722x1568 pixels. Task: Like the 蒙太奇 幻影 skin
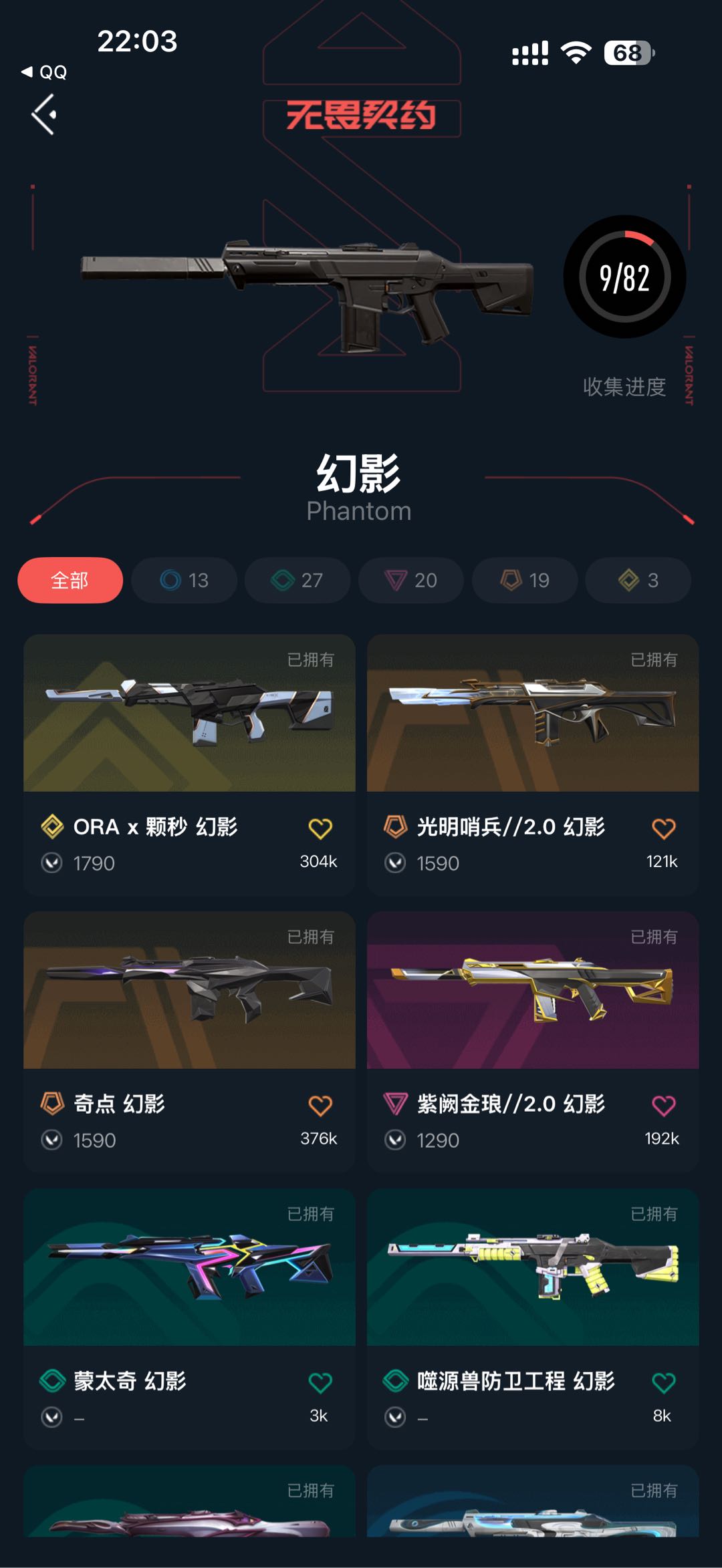[x=320, y=1383]
